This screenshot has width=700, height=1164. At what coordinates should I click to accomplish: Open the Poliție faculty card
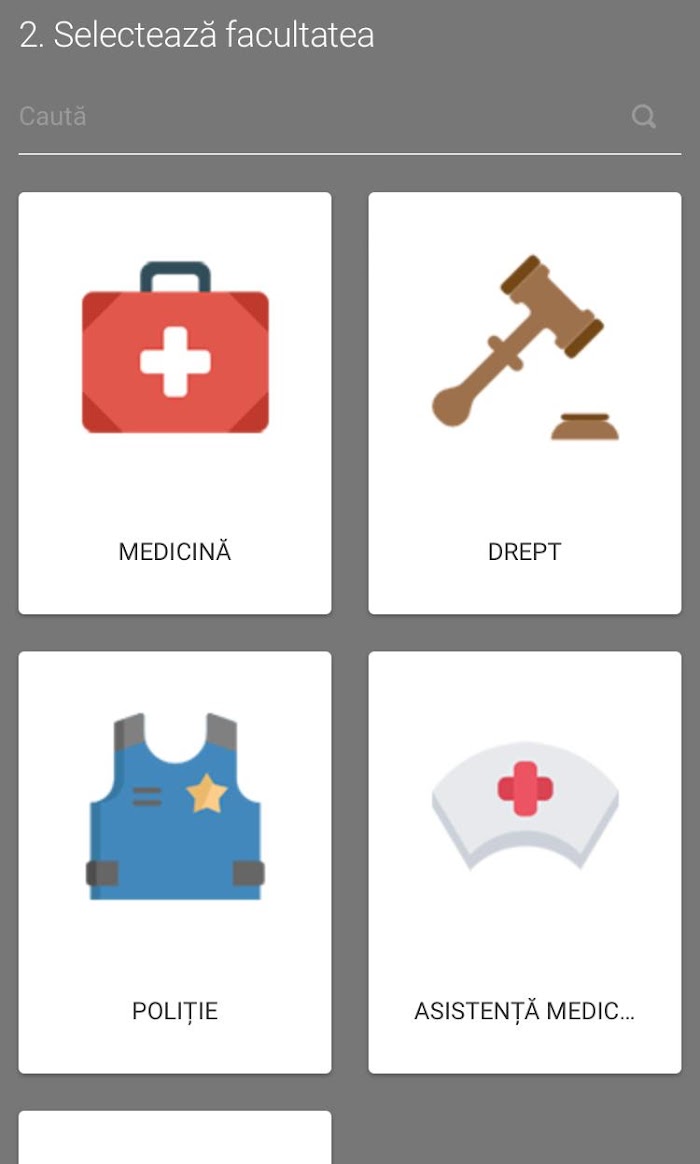[175, 863]
